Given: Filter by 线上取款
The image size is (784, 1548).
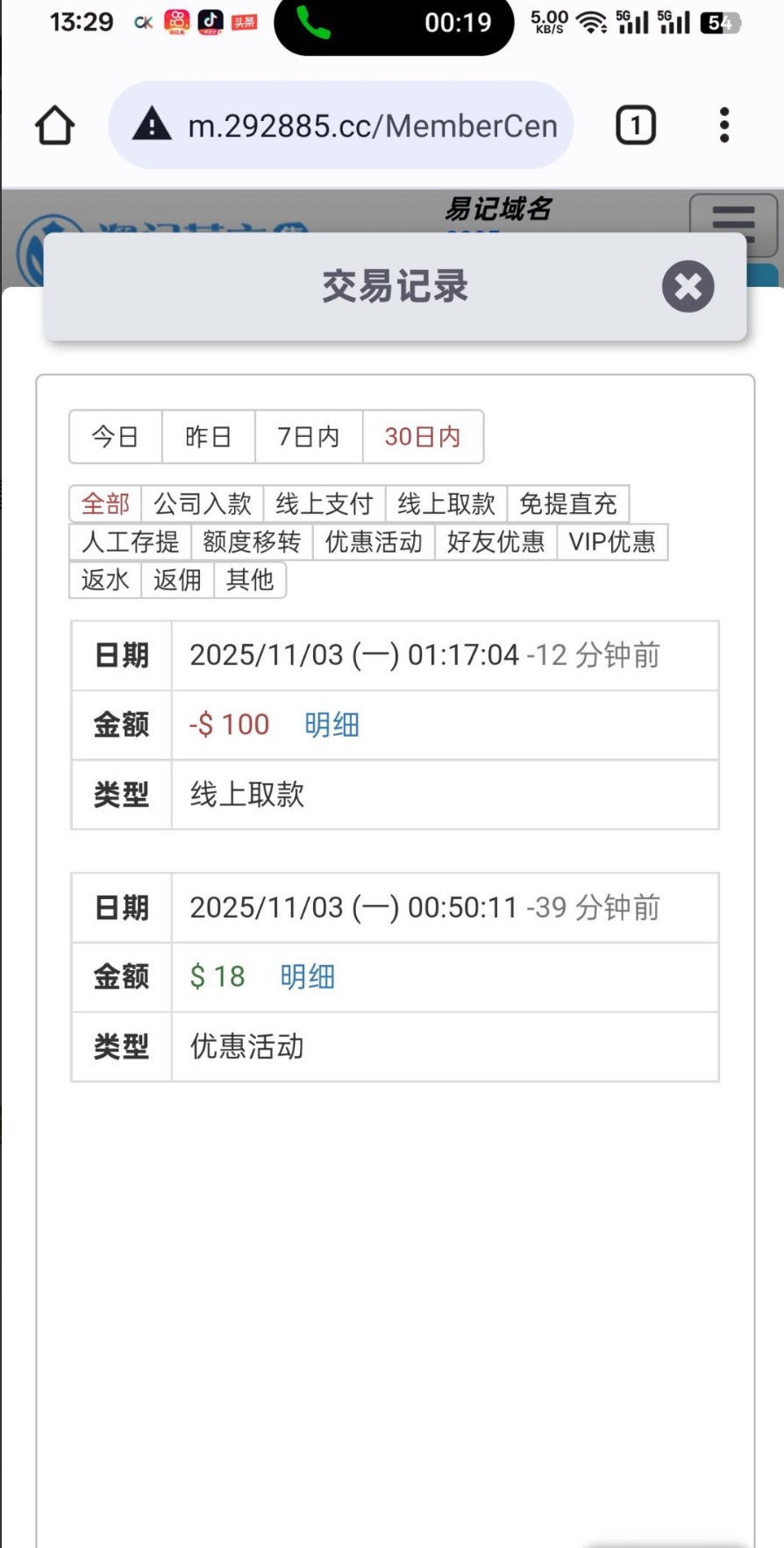Looking at the screenshot, I should tap(446, 503).
